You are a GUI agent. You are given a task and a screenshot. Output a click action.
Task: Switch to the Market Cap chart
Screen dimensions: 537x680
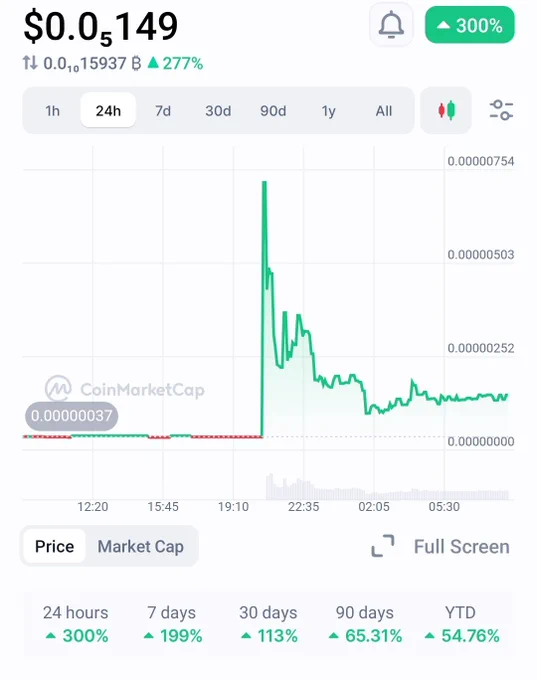(141, 546)
